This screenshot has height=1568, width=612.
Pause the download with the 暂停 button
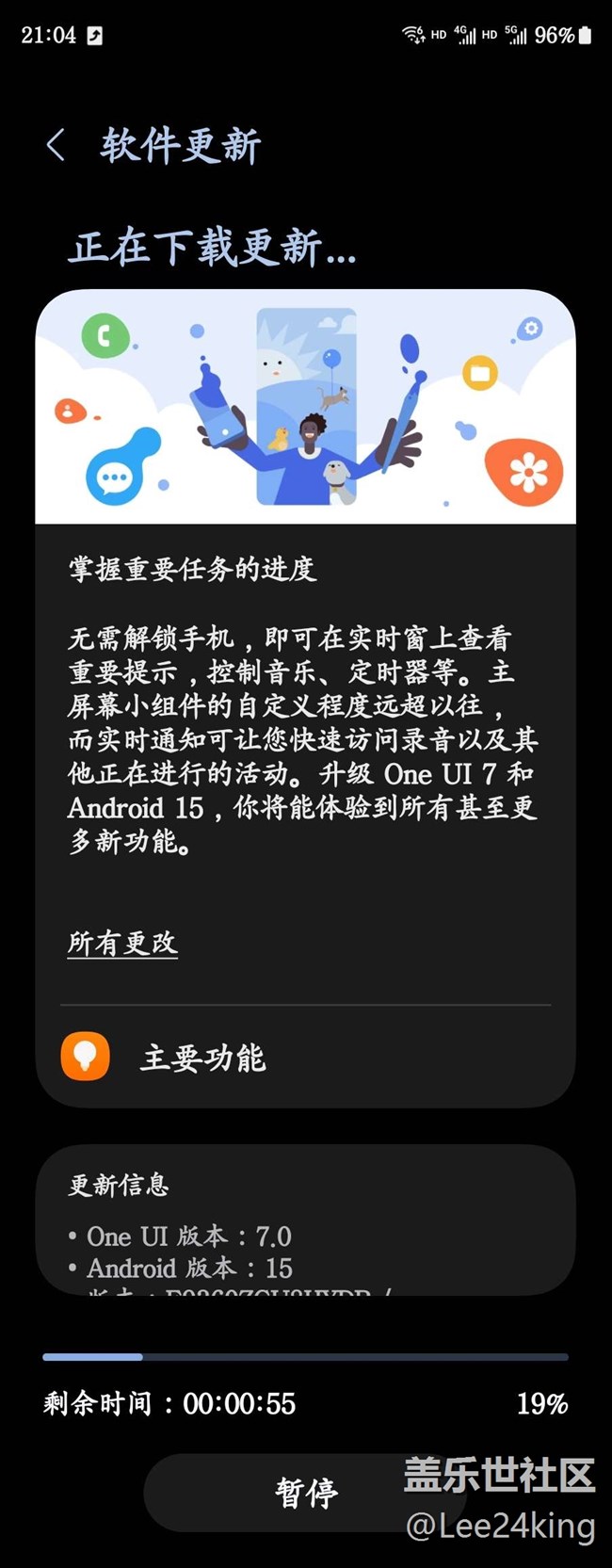306,1493
